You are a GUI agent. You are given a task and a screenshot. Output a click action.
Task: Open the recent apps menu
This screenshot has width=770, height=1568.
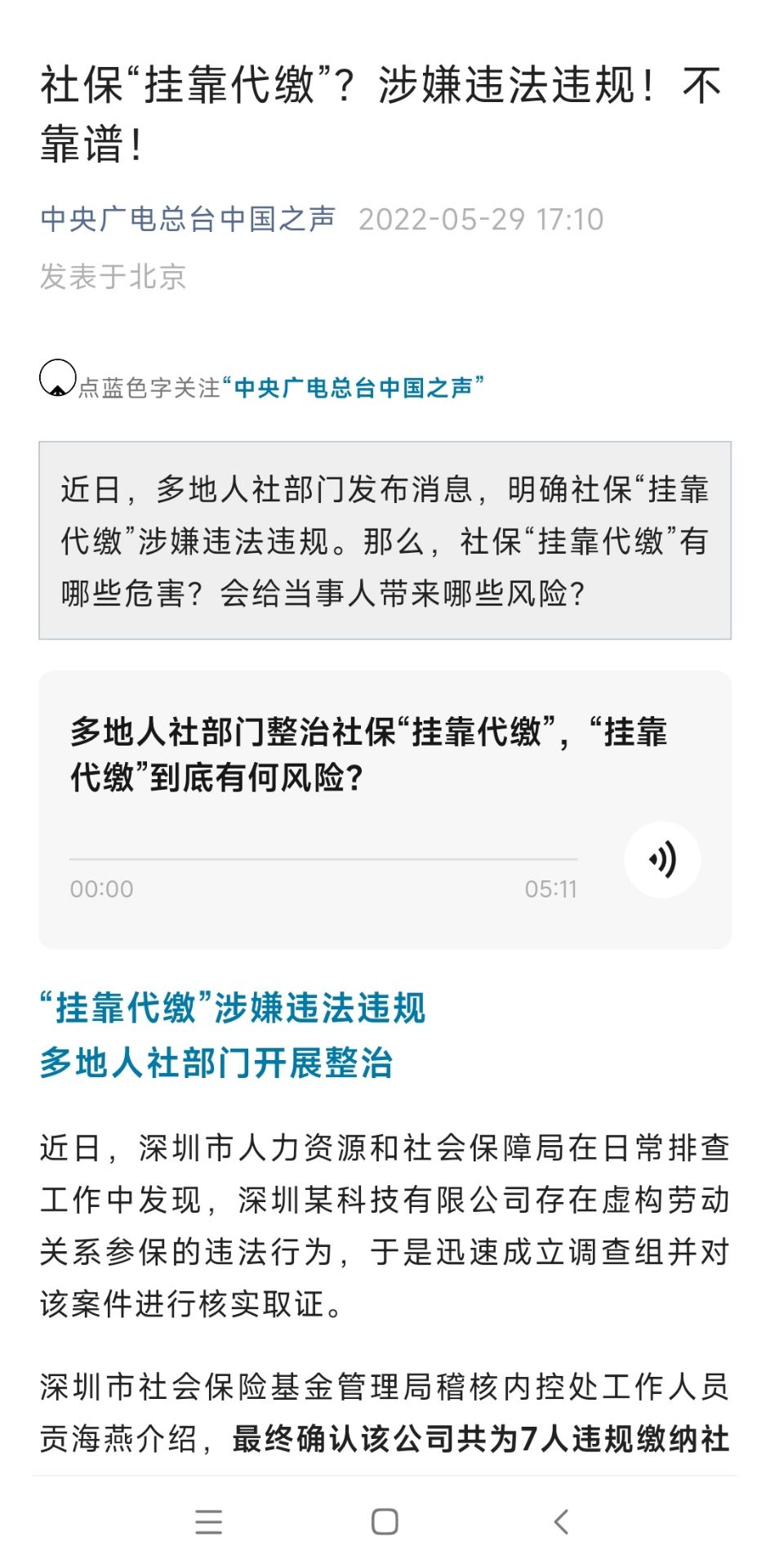tap(209, 1521)
